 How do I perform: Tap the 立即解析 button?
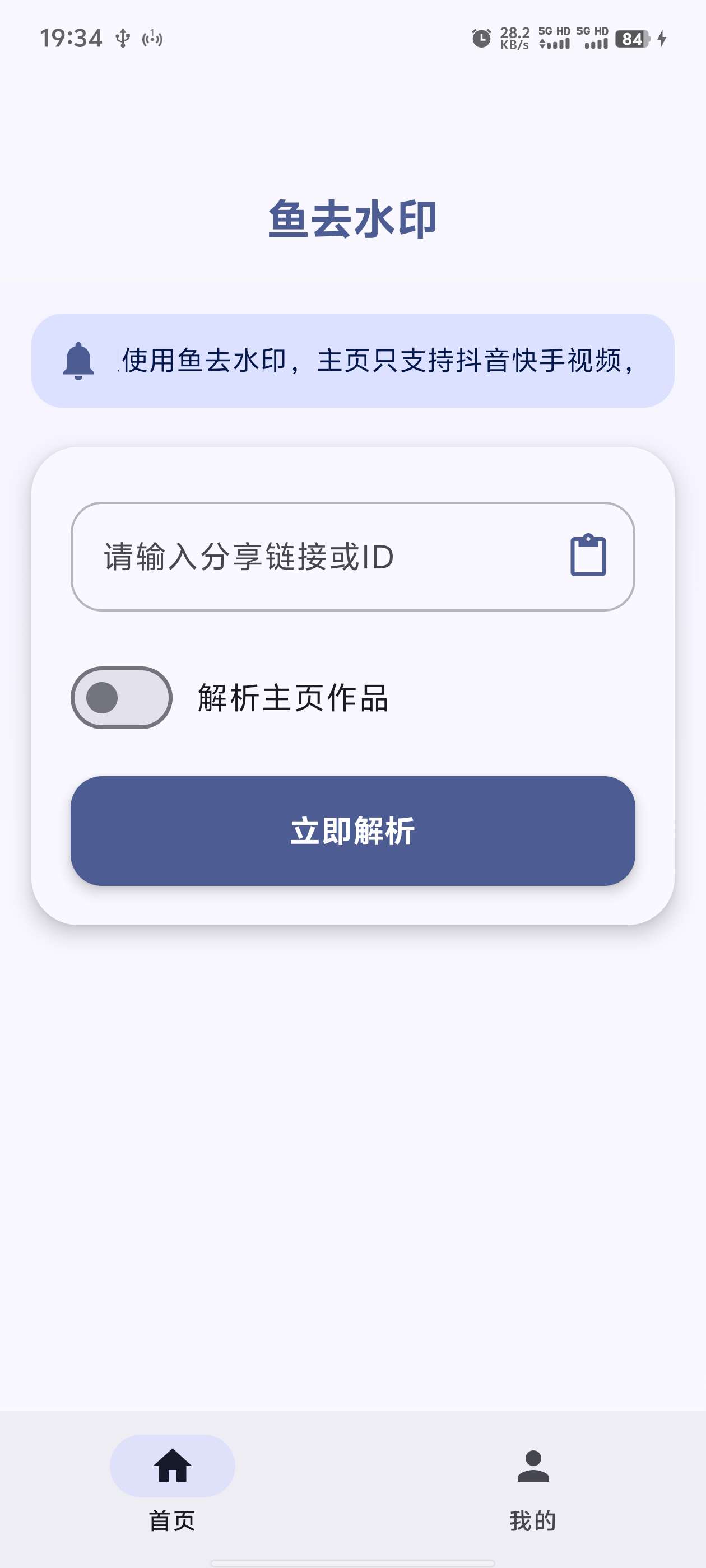click(352, 830)
